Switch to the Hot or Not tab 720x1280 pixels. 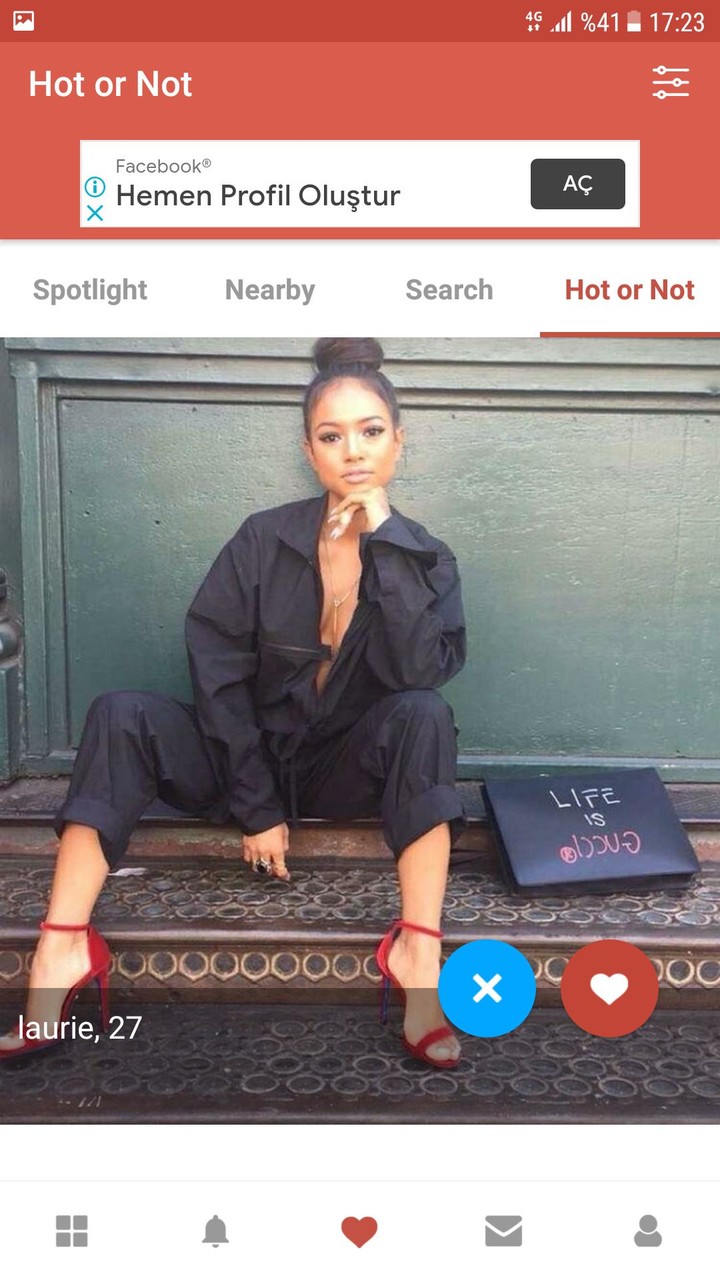click(628, 290)
